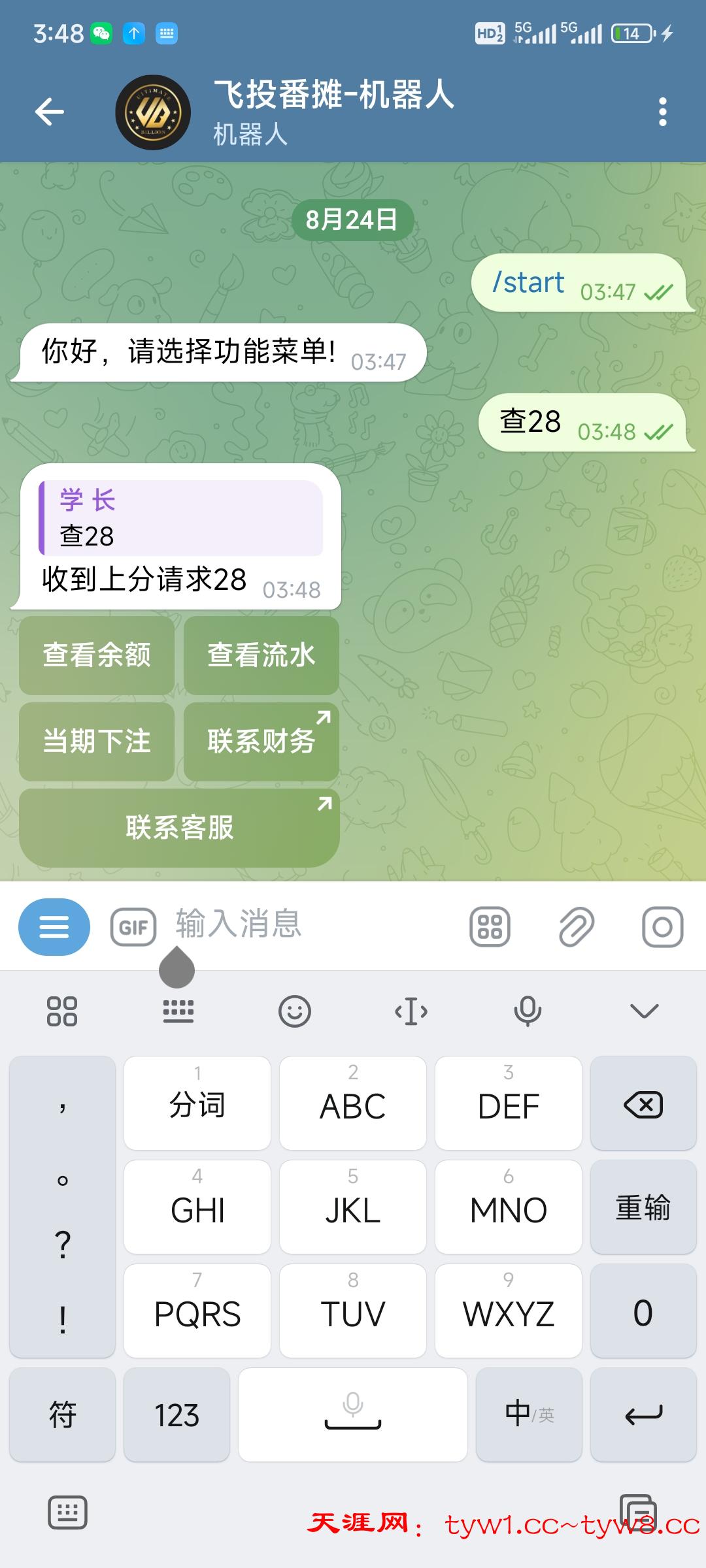Viewport: 706px width, 1568px height.
Task: Select the 当期下注 button
Action: [97, 742]
